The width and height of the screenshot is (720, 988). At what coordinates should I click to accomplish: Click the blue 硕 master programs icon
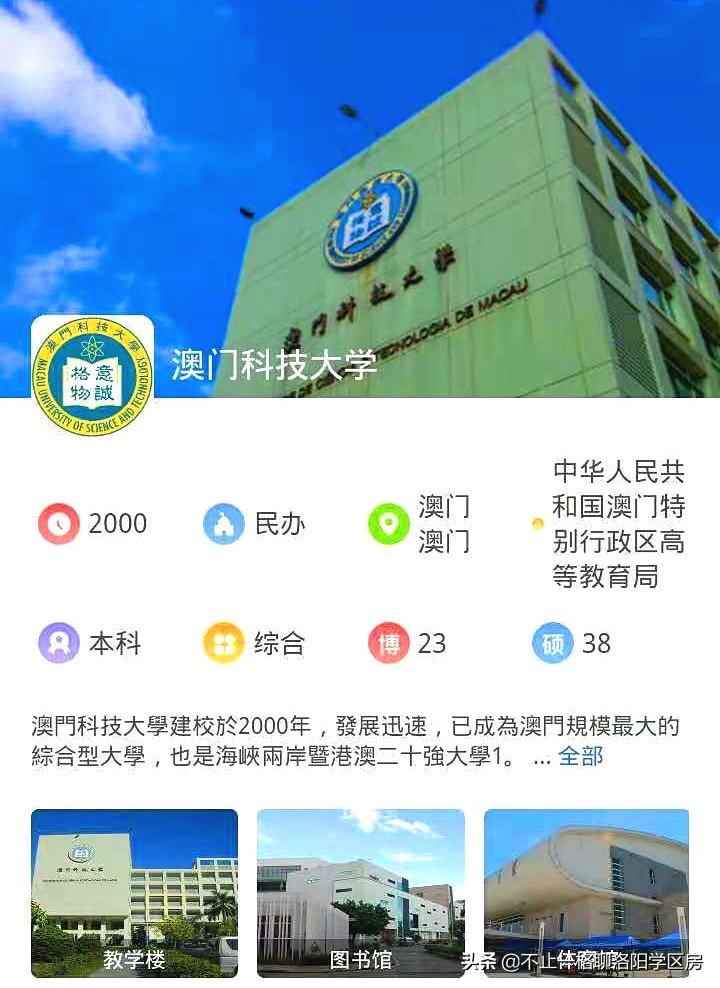555,643
